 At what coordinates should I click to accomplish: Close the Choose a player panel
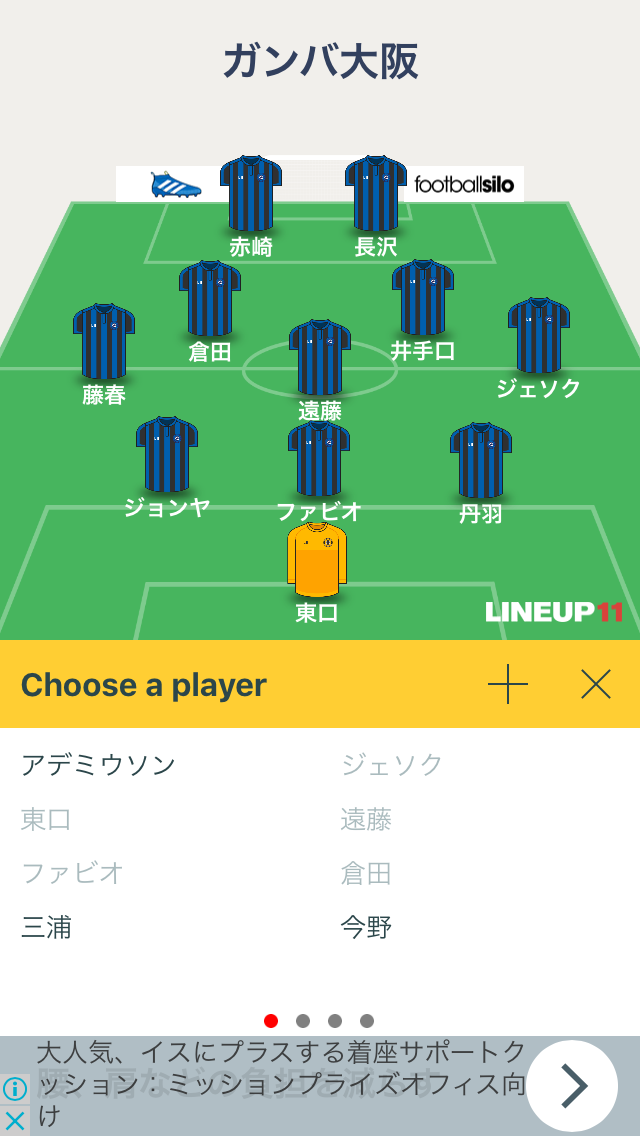pyautogui.click(x=596, y=684)
